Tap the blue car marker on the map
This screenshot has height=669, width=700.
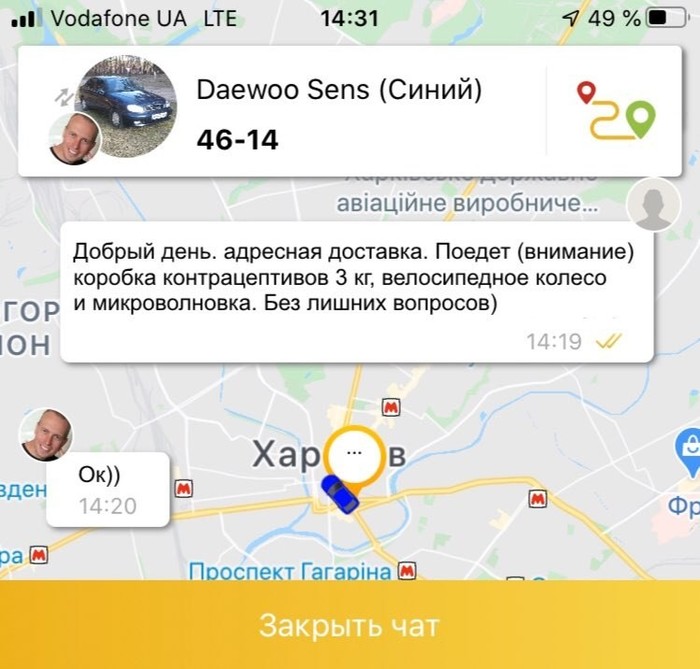point(339,494)
